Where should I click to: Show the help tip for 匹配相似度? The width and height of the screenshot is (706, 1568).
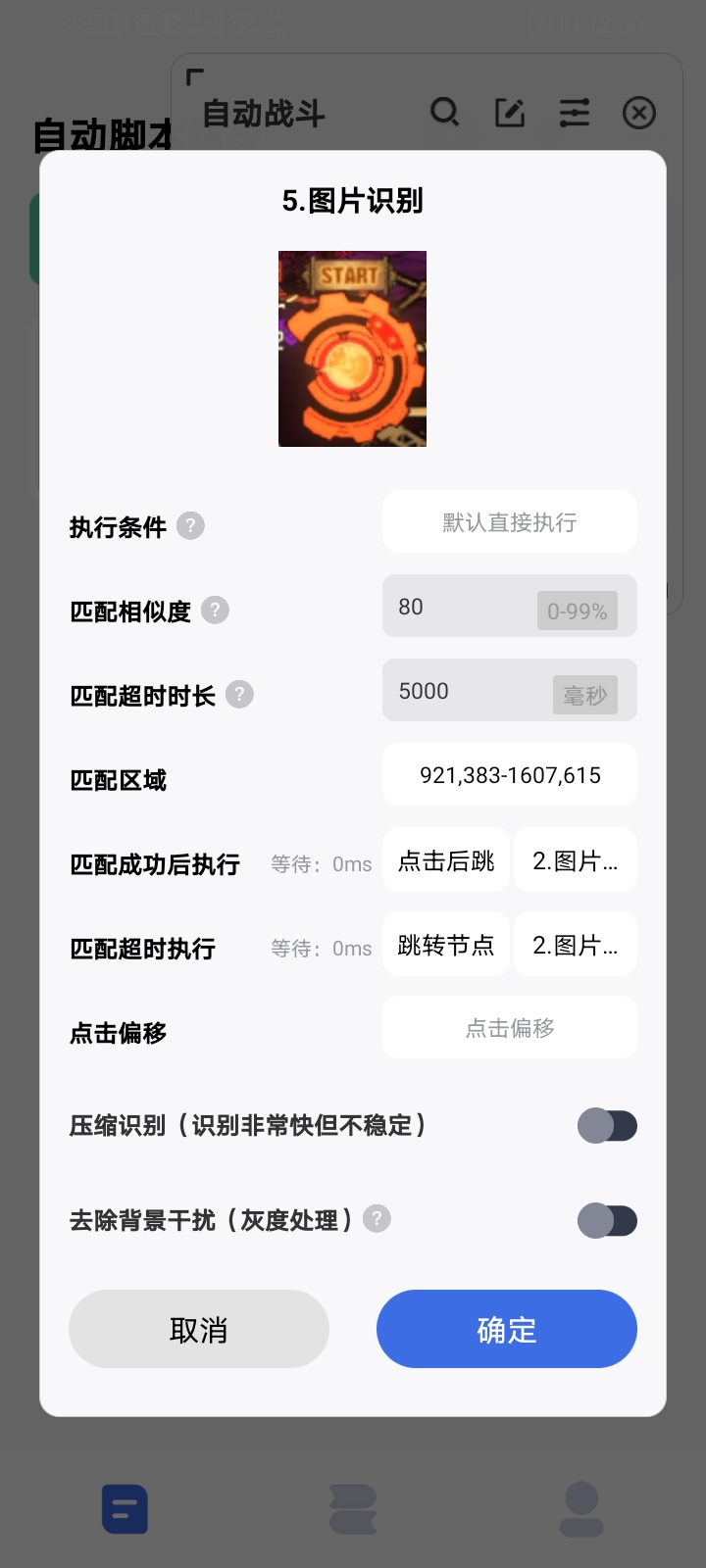215,611
